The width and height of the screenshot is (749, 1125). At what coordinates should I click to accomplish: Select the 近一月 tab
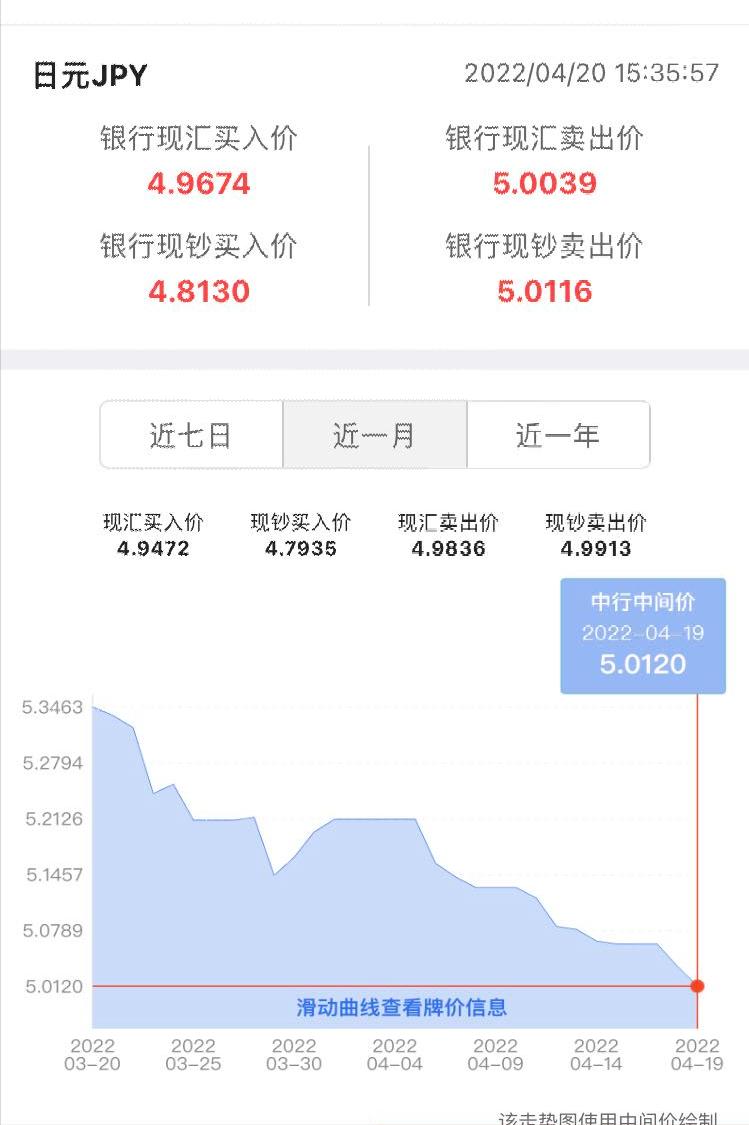[374, 434]
